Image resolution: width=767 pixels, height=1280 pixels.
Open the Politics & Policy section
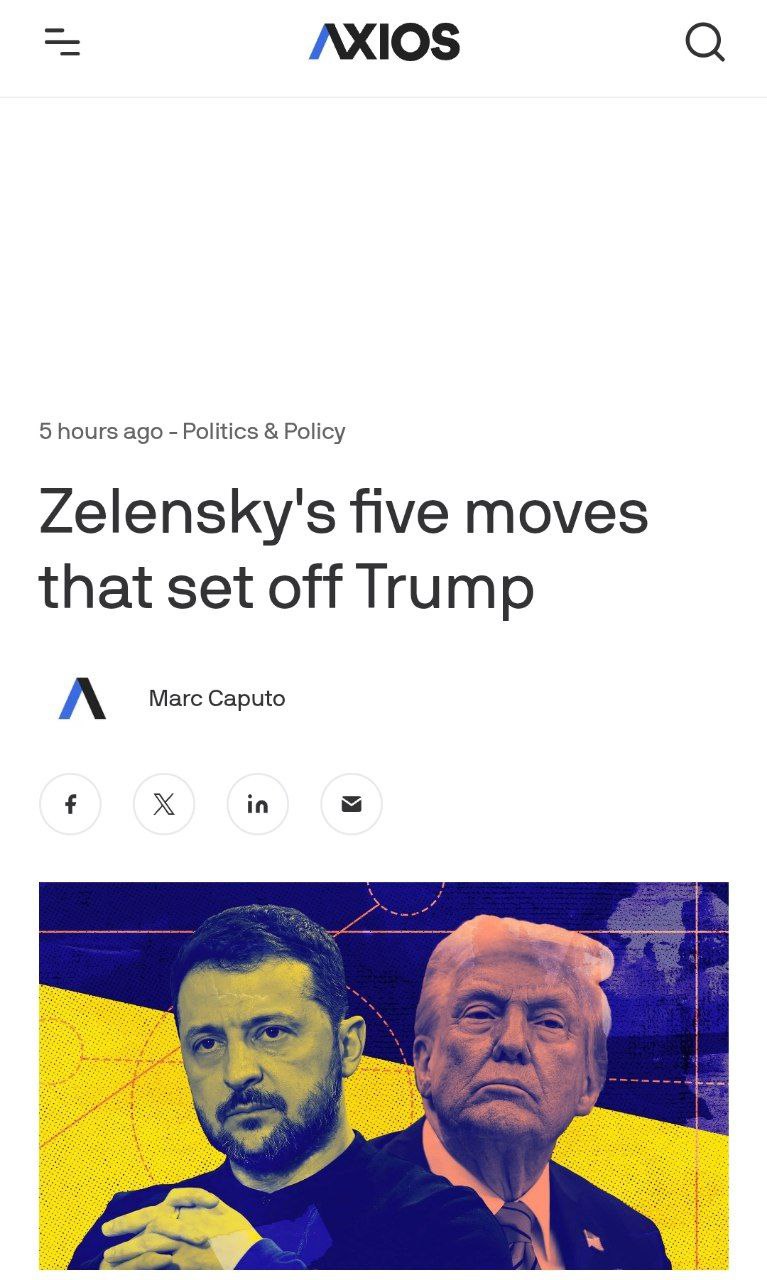pyautogui.click(x=264, y=431)
